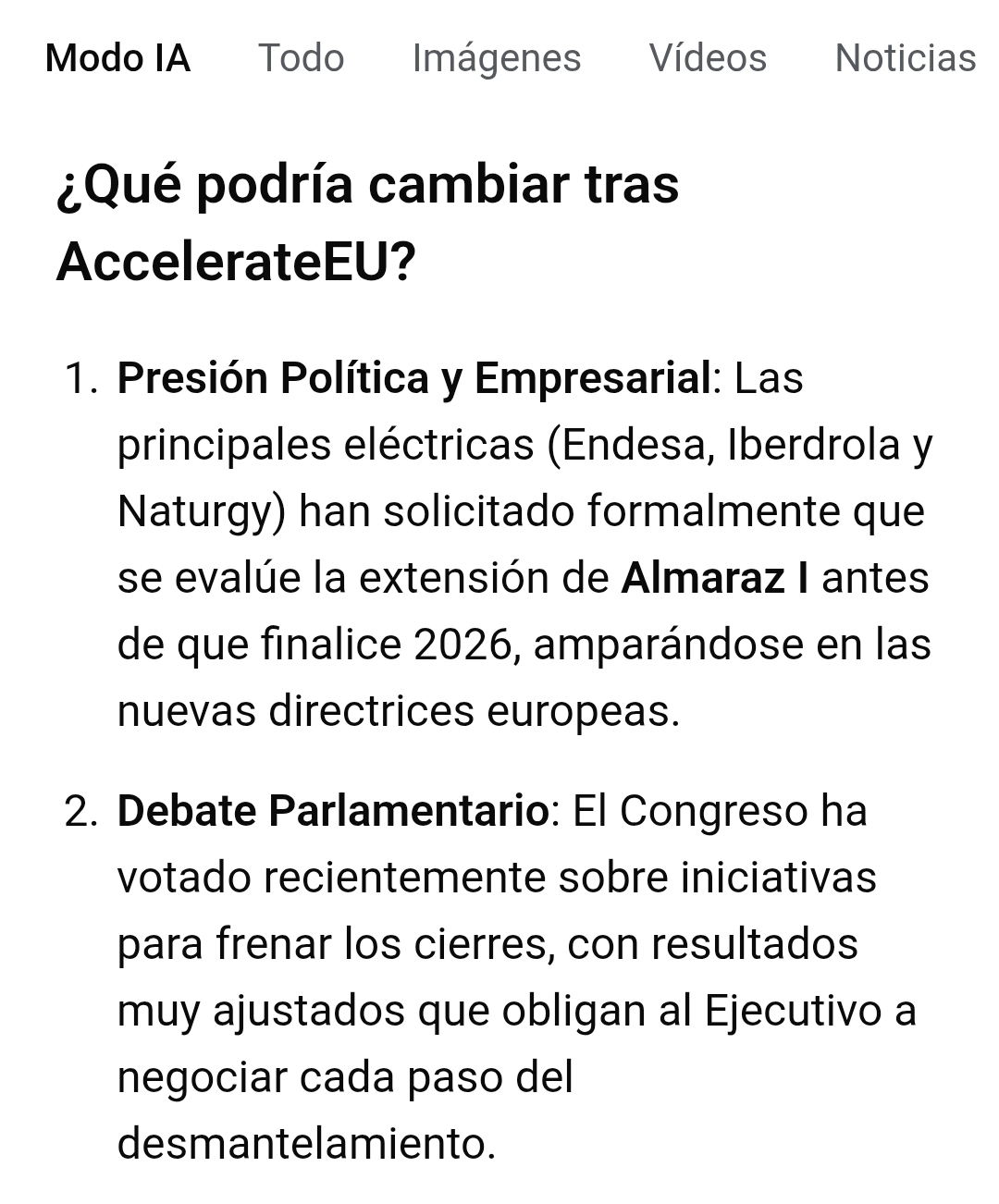
Task: Open the Imágenes tab
Action: (x=496, y=58)
